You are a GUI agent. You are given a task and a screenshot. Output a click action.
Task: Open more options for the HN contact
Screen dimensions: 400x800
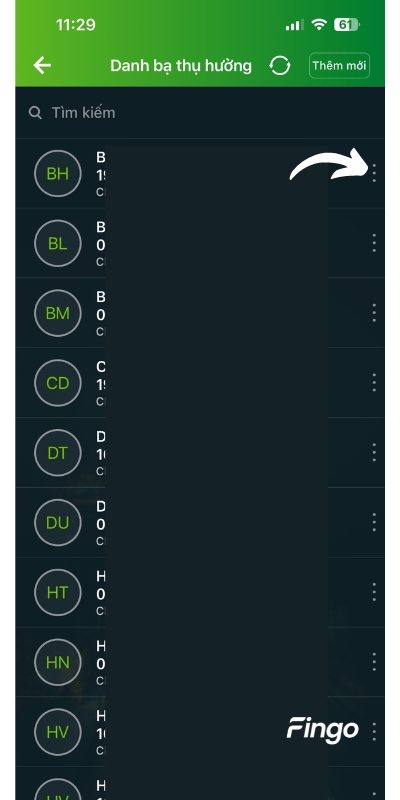click(374, 662)
